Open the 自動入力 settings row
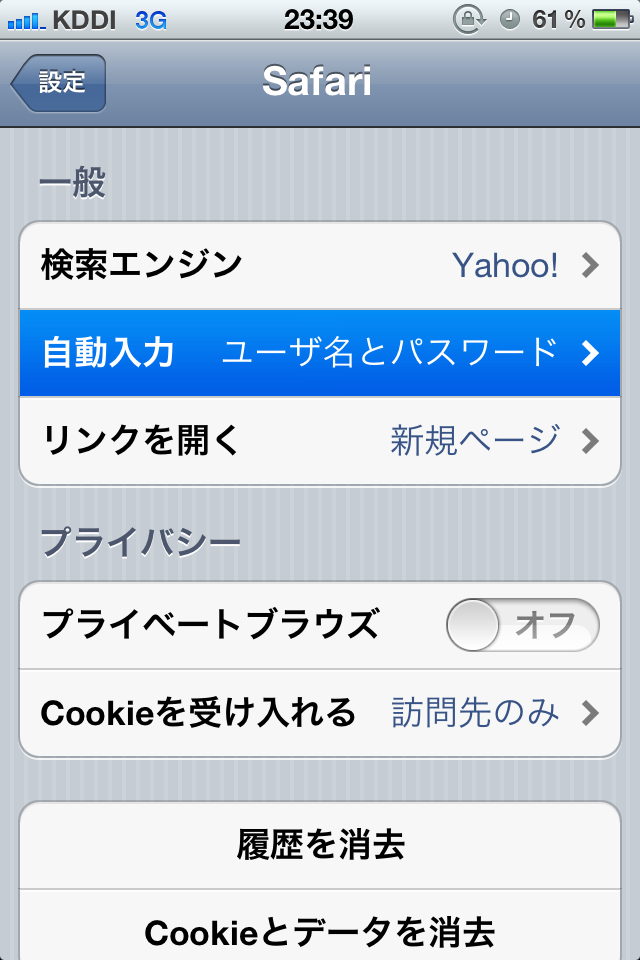The height and width of the screenshot is (960, 640). click(320, 352)
